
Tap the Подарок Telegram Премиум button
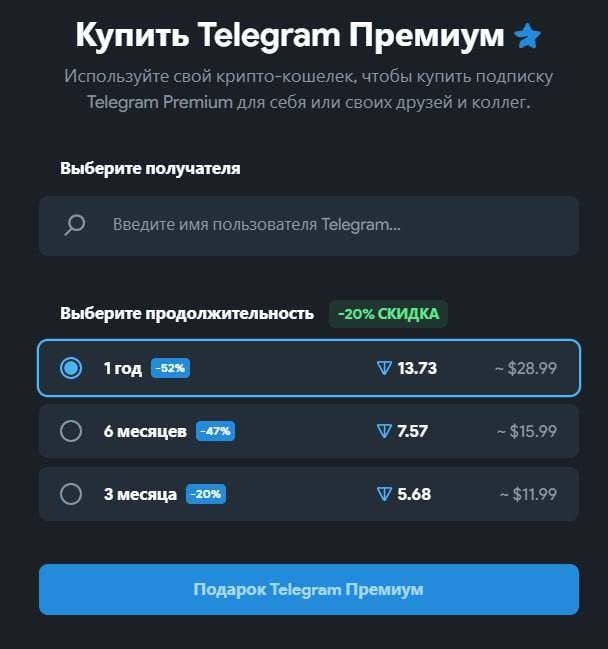coord(308,589)
